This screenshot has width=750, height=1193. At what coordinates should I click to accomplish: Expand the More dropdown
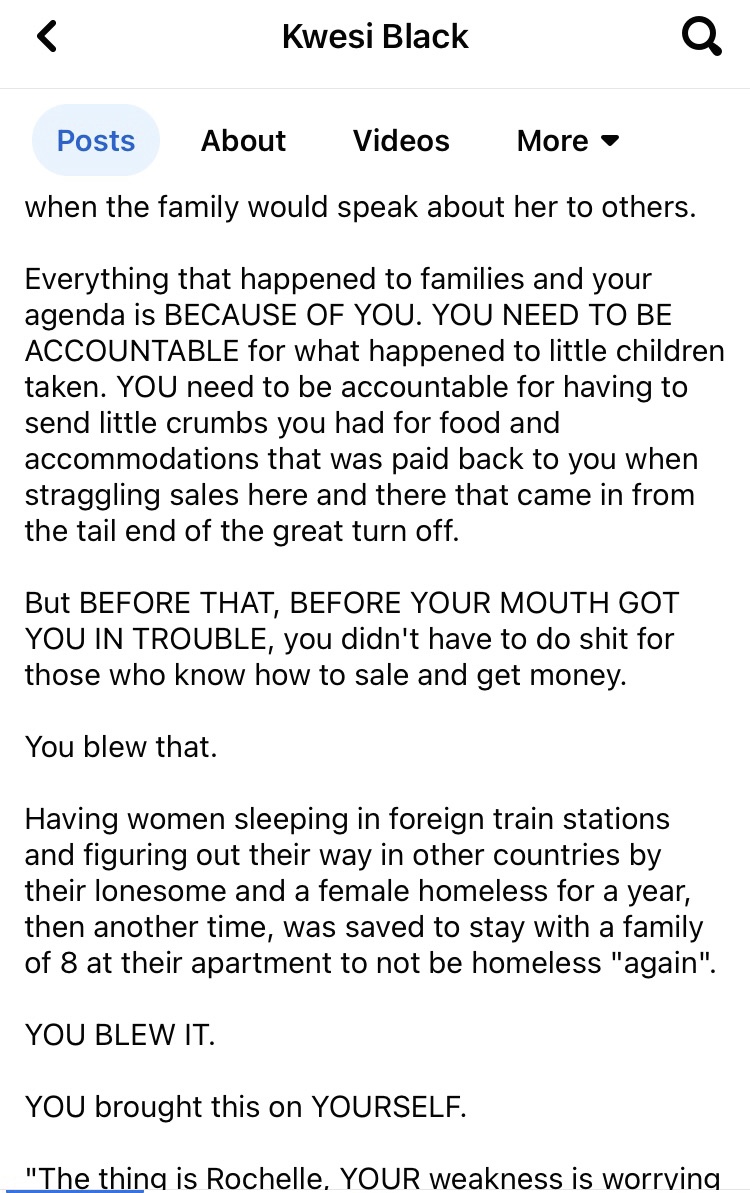[x=568, y=141]
